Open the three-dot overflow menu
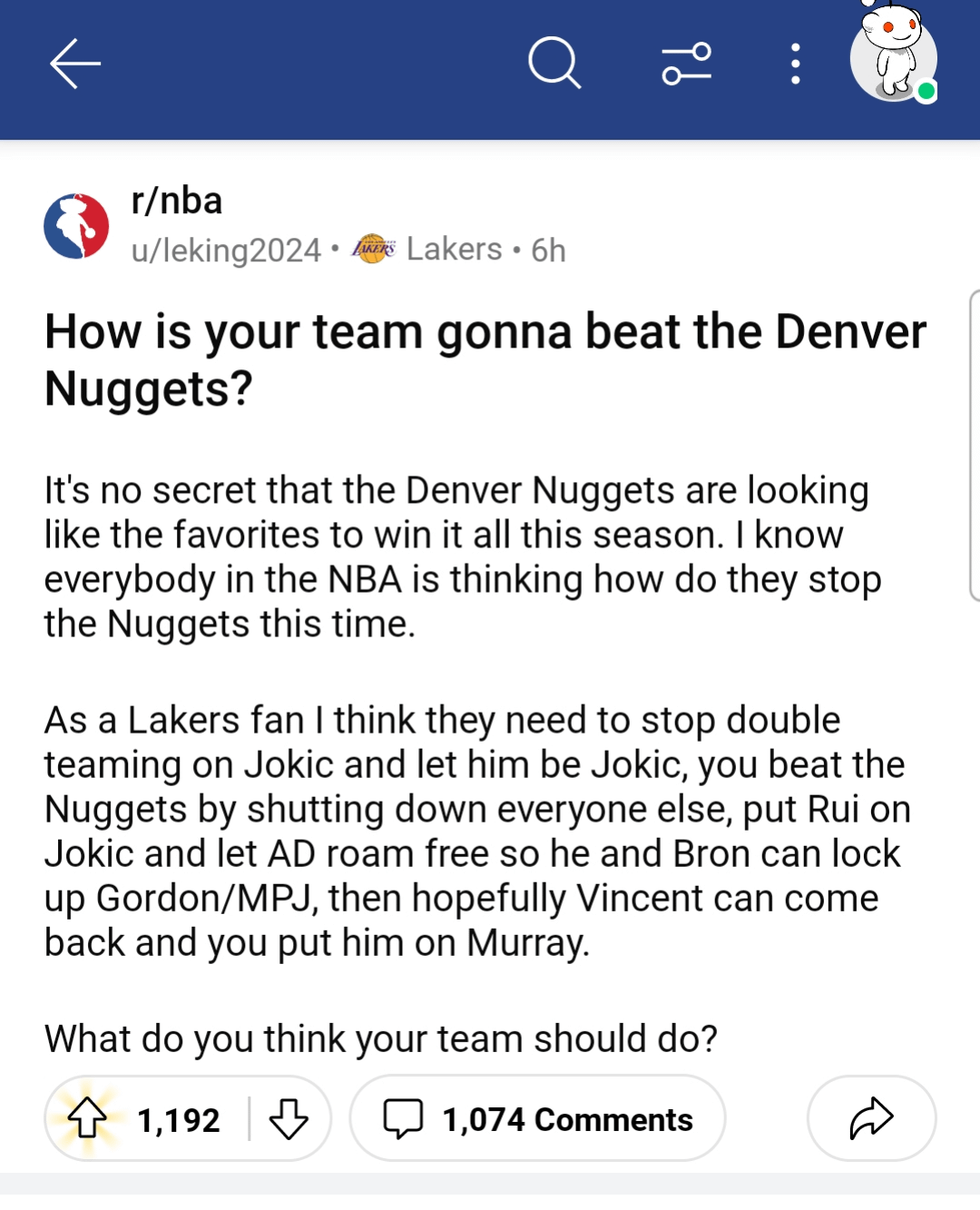The image size is (980, 1210). (796, 64)
